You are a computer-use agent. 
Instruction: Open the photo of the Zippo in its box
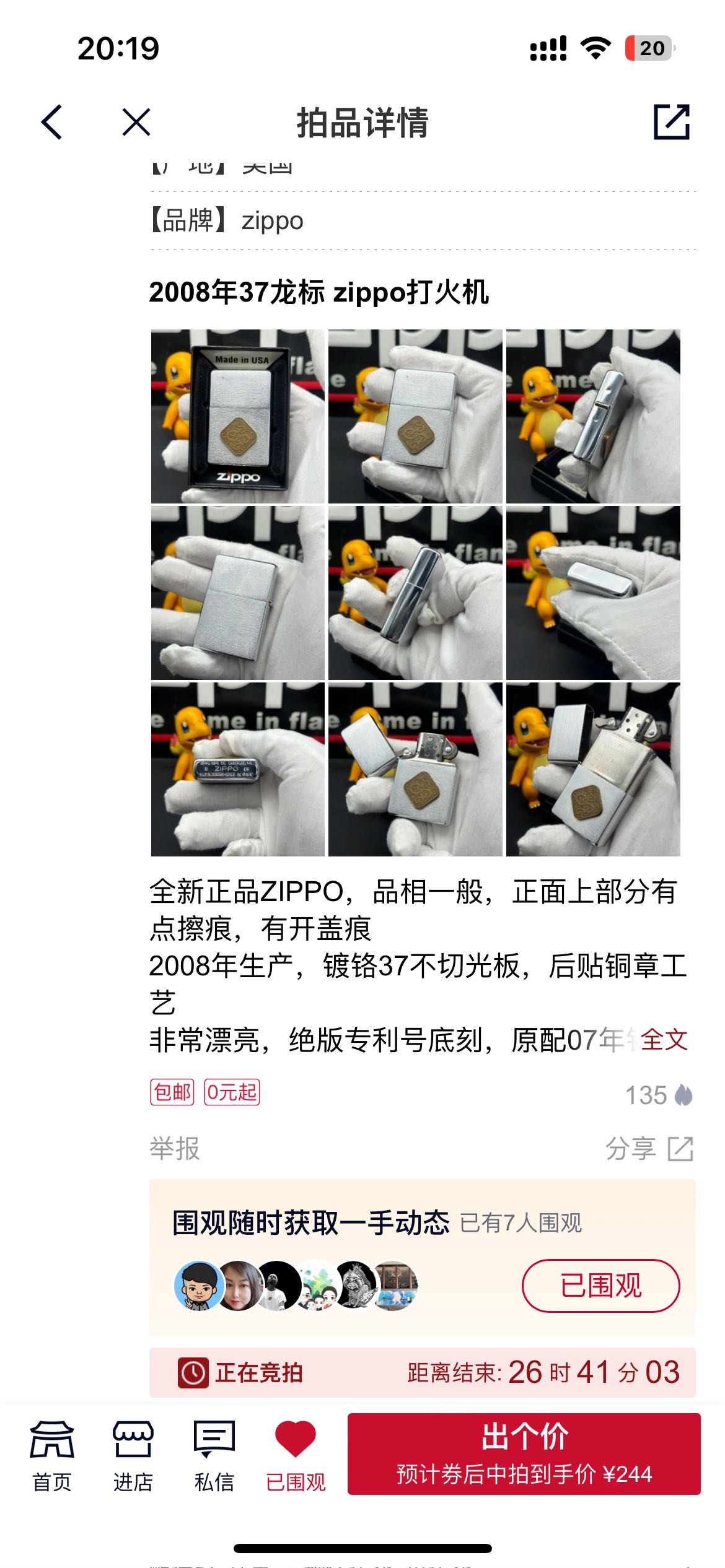[x=238, y=416]
